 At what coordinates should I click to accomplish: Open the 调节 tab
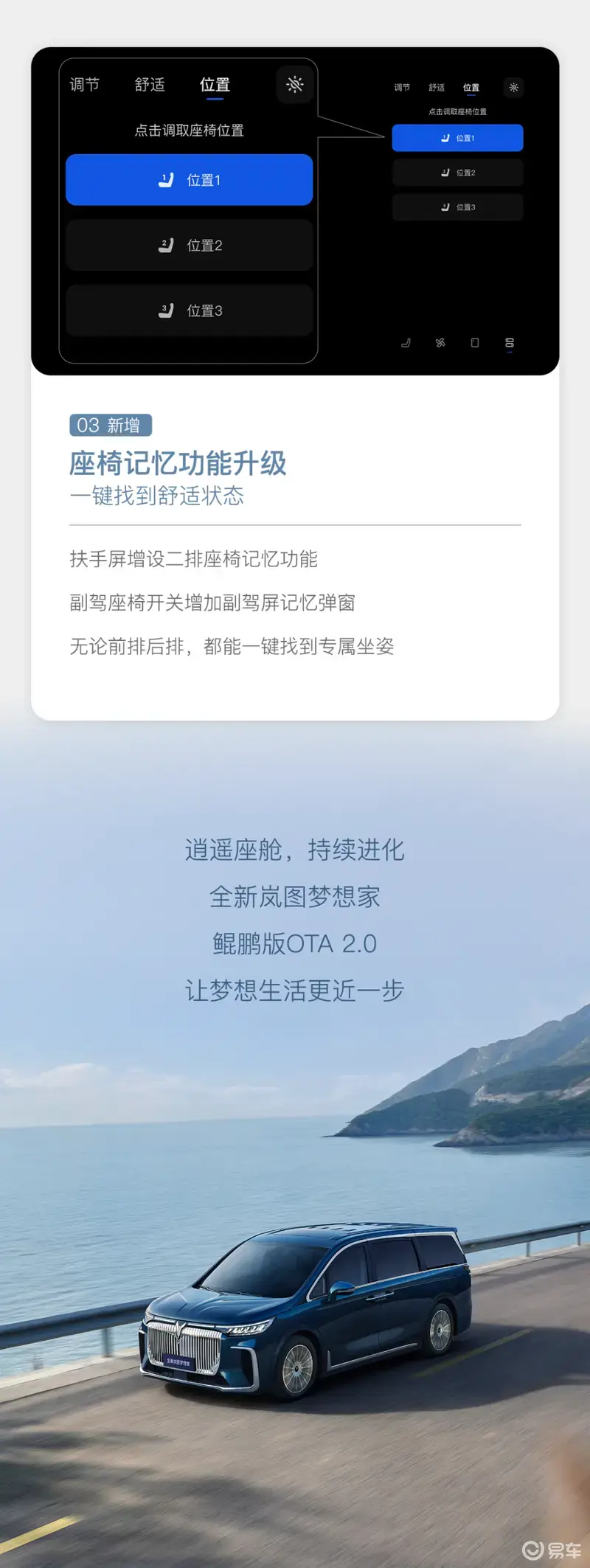86,84
